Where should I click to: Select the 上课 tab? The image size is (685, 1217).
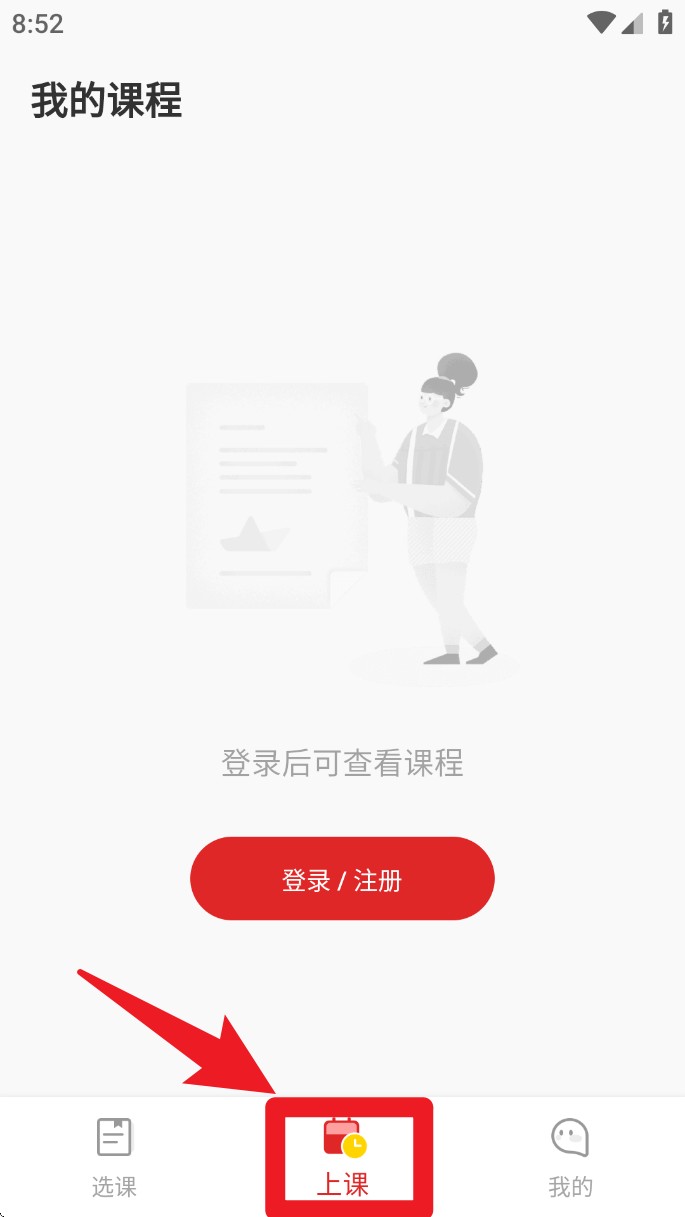(x=343, y=1157)
